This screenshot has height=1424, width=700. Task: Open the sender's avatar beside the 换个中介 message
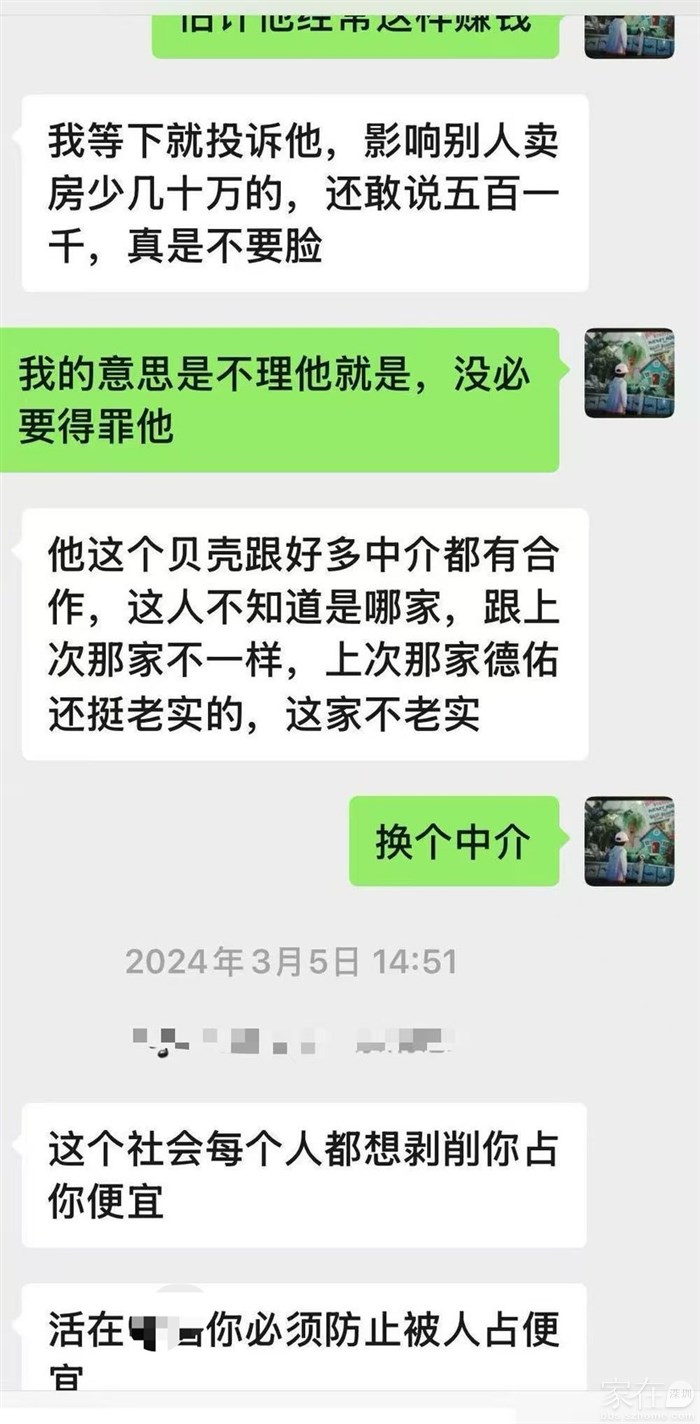point(629,841)
